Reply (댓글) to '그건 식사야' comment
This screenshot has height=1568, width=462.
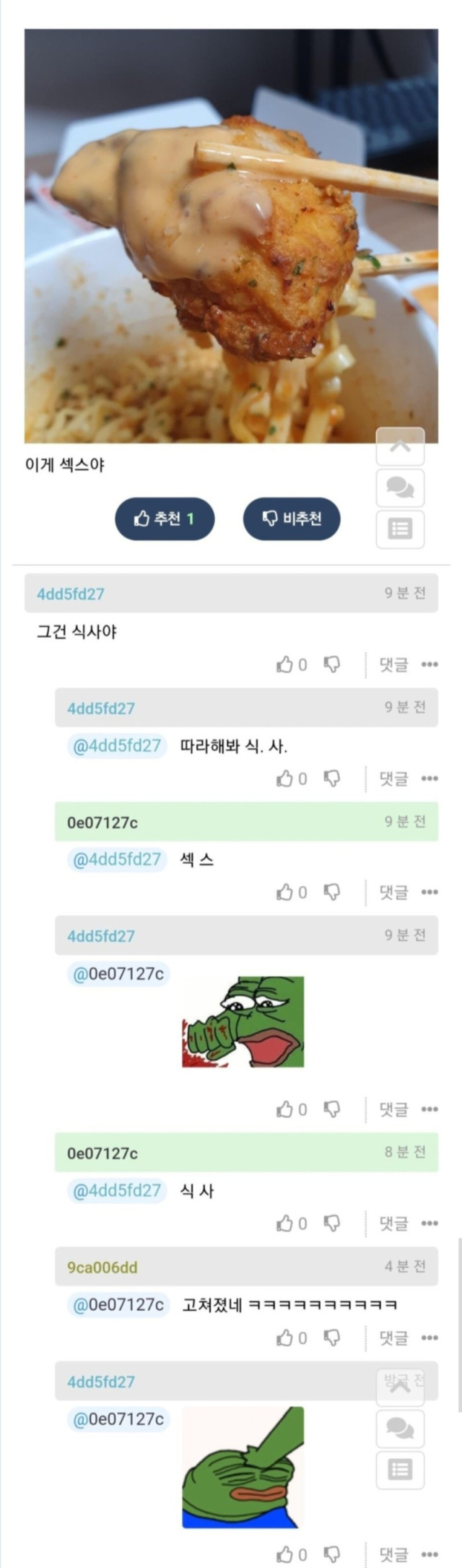(x=393, y=664)
